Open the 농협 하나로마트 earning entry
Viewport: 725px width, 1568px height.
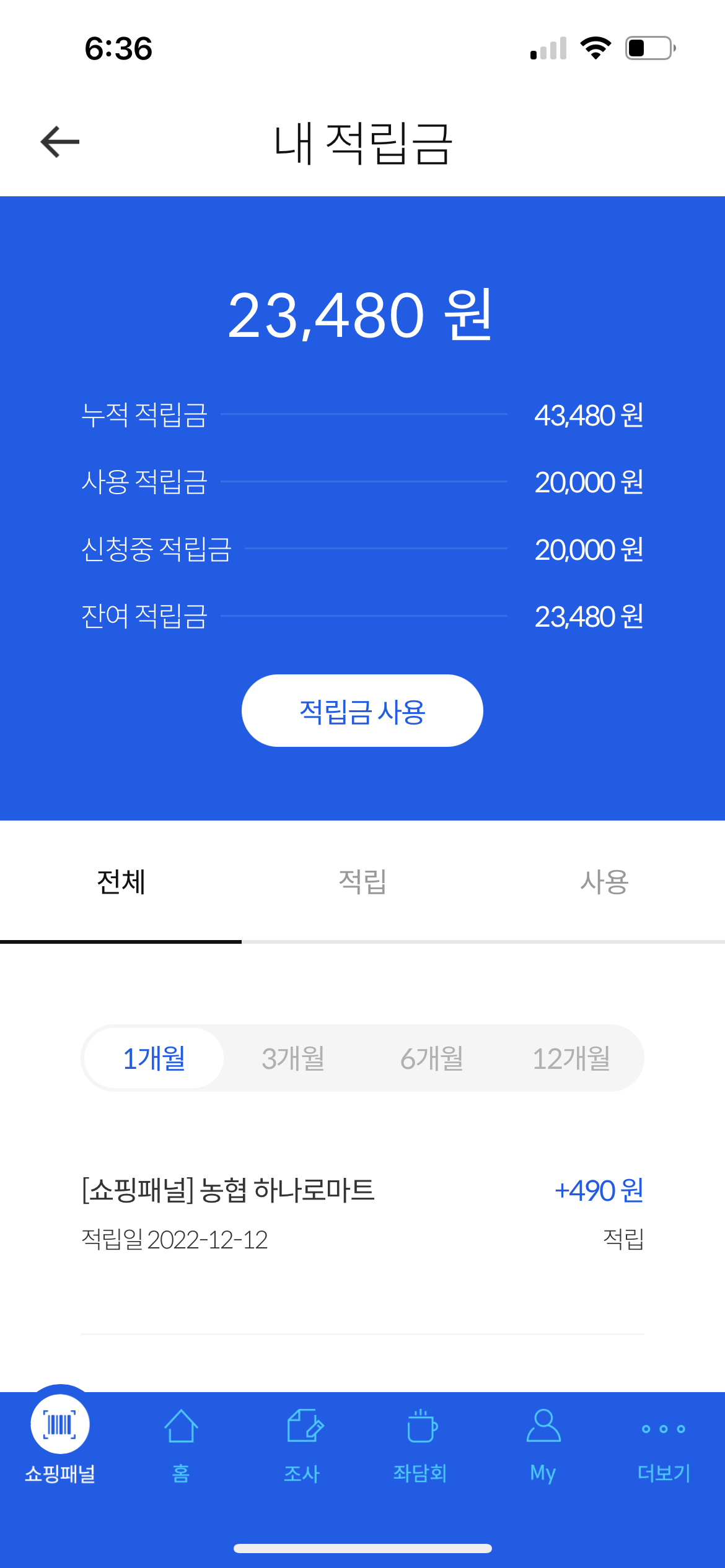click(x=362, y=1213)
